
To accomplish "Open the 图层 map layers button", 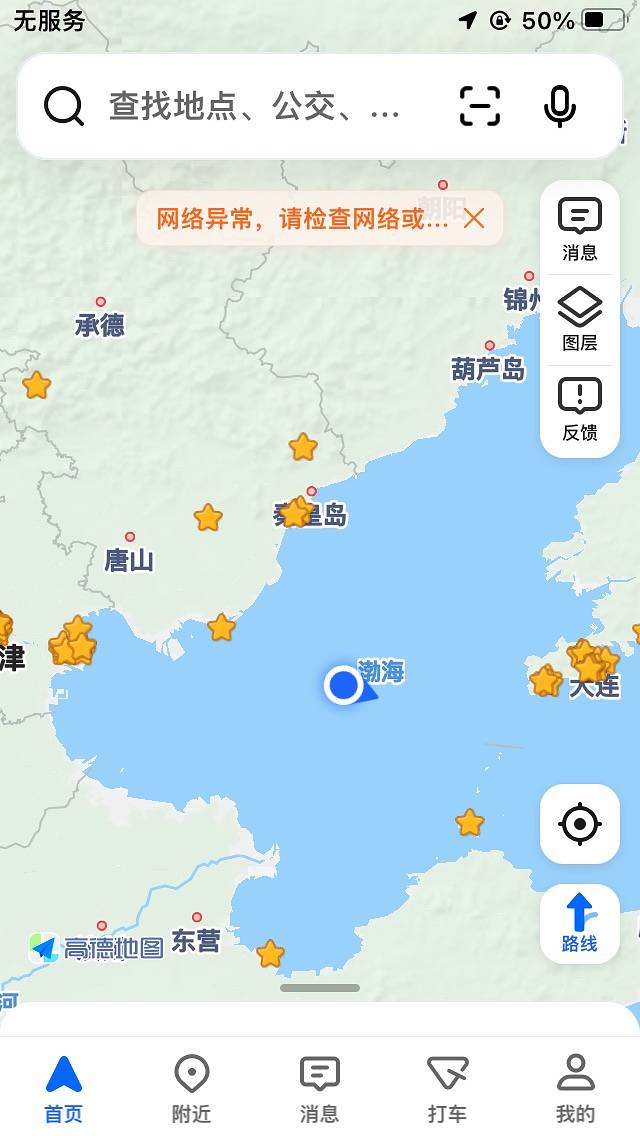I will [580, 320].
